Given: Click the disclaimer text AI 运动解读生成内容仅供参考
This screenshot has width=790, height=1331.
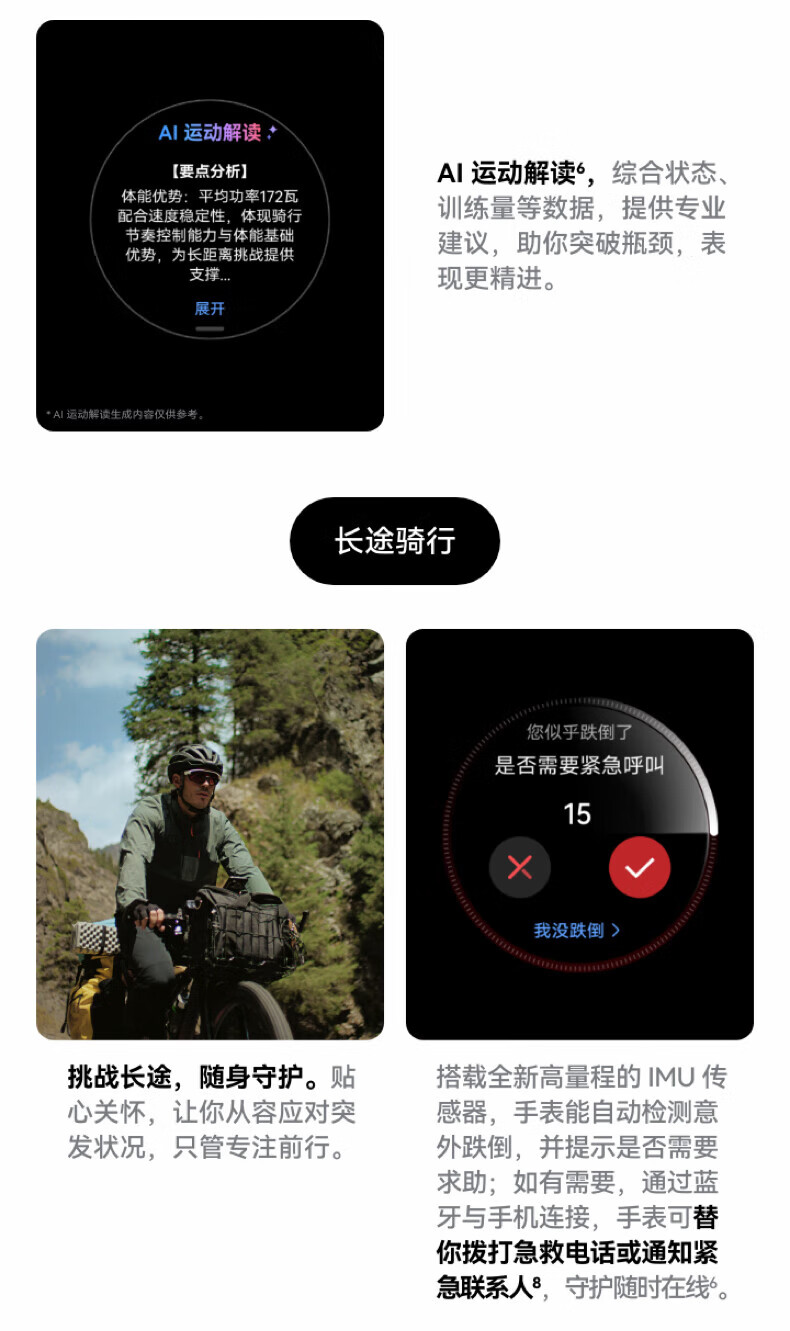Looking at the screenshot, I should (x=124, y=413).
